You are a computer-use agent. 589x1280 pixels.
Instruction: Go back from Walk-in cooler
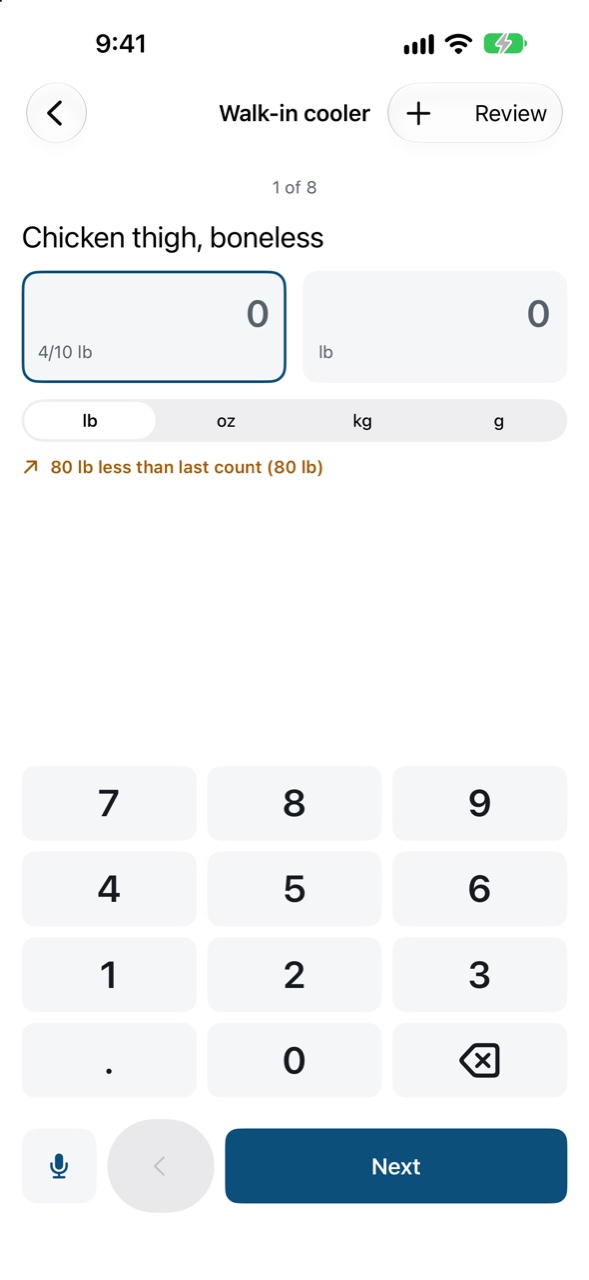56,113
